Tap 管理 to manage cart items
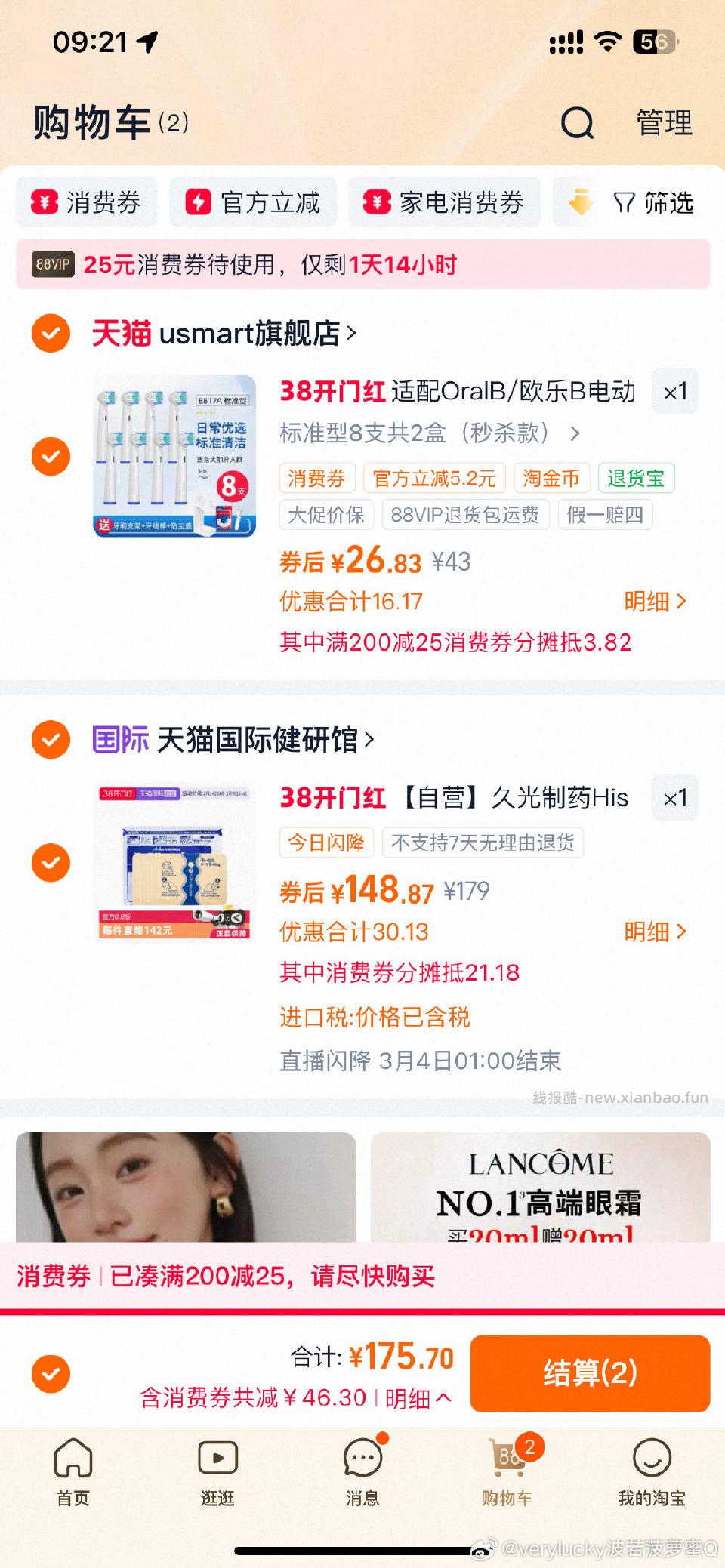Viewport: 725px width, 1568px height. (x=663, y=123)
